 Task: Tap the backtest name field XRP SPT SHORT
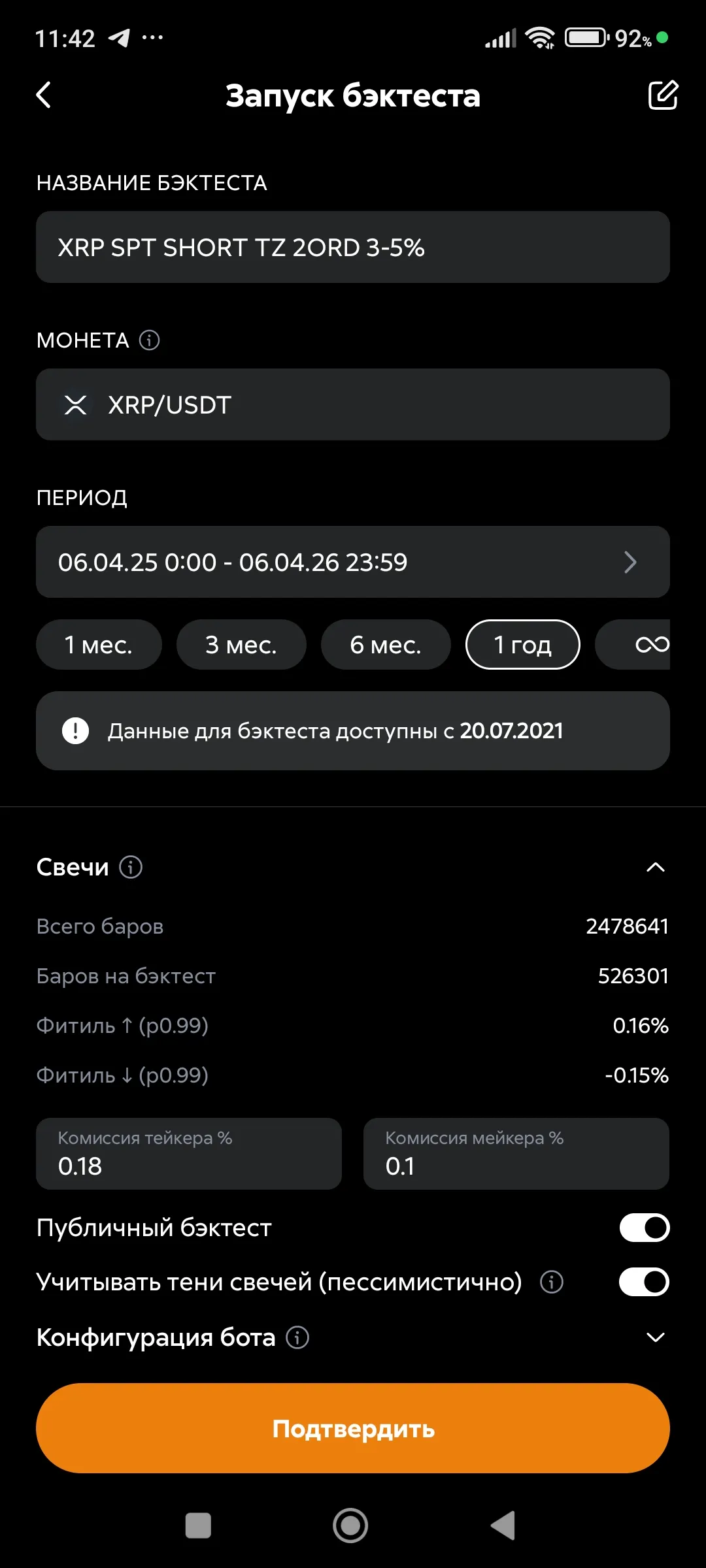click(x=353, y=247)
